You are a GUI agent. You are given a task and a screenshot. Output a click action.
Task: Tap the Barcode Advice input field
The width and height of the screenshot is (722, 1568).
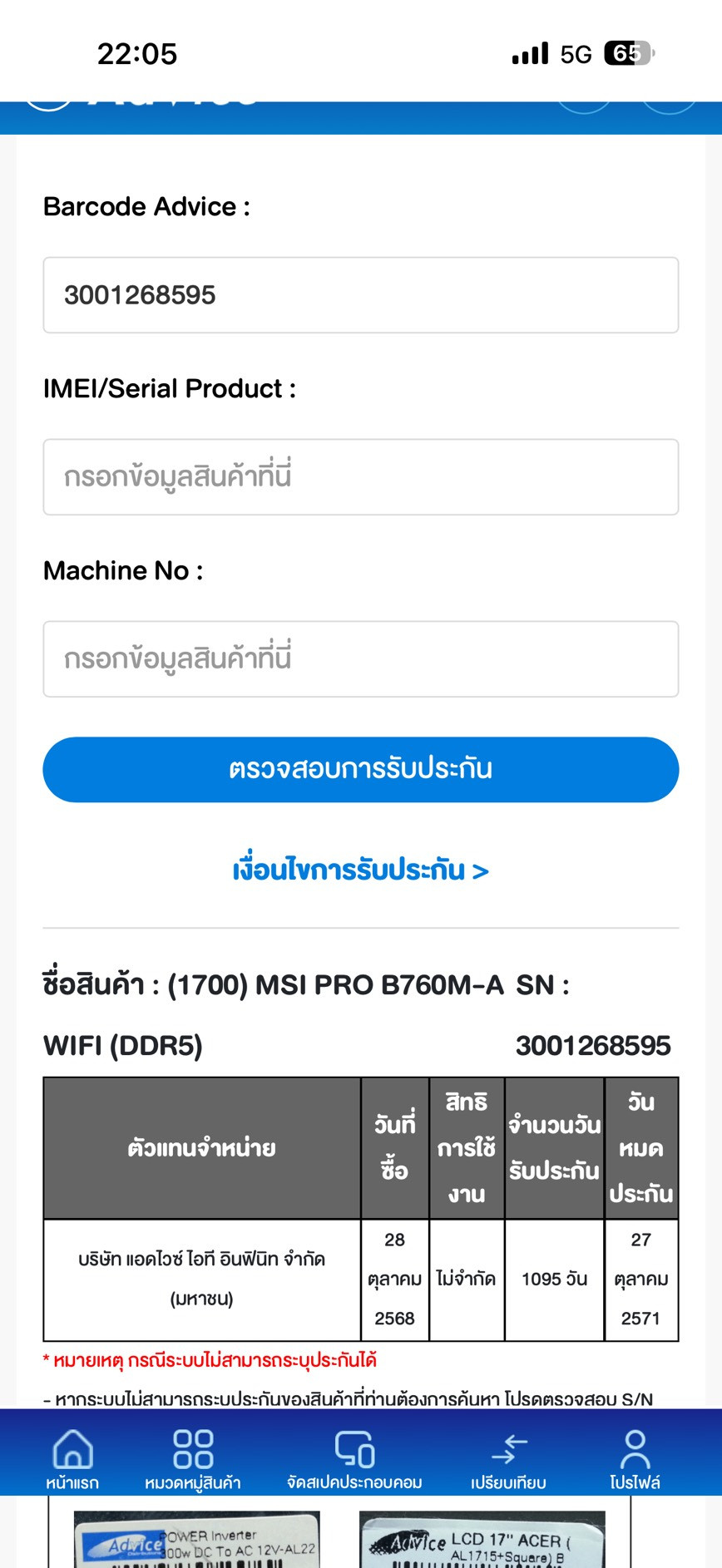tap(360, 295)
